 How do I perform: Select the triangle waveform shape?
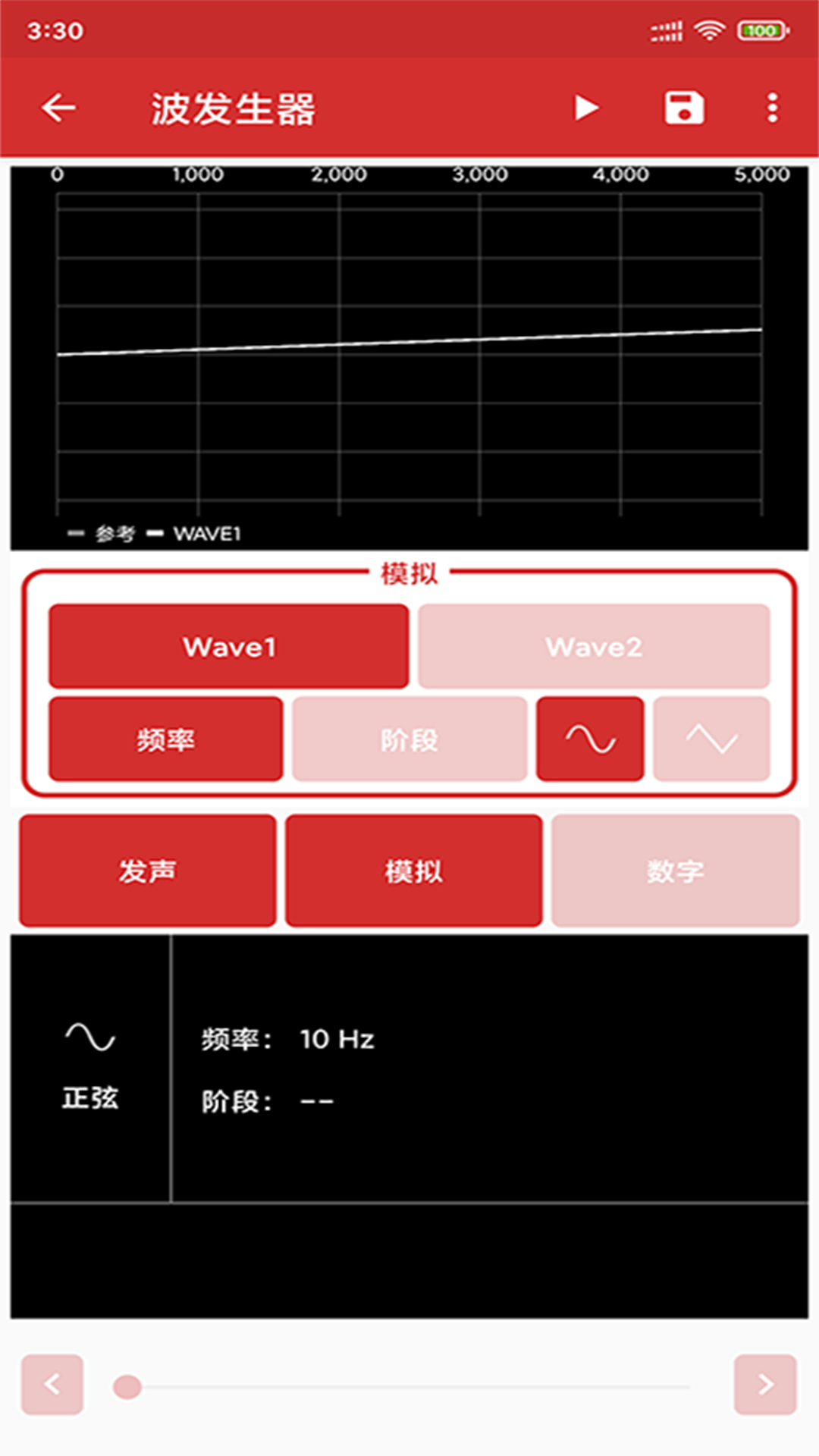[x=711, y=739]
